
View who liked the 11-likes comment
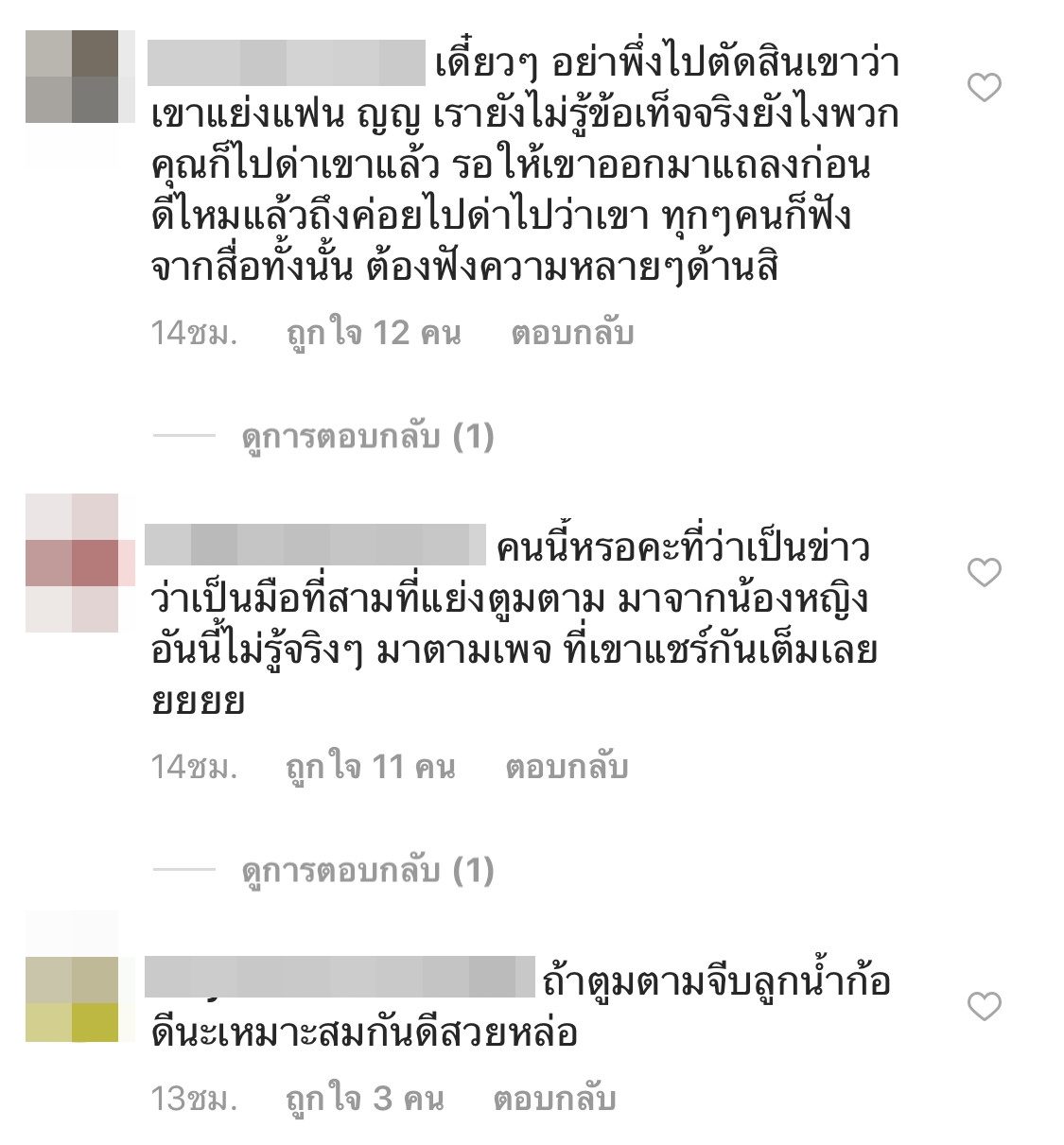(370, 767)
